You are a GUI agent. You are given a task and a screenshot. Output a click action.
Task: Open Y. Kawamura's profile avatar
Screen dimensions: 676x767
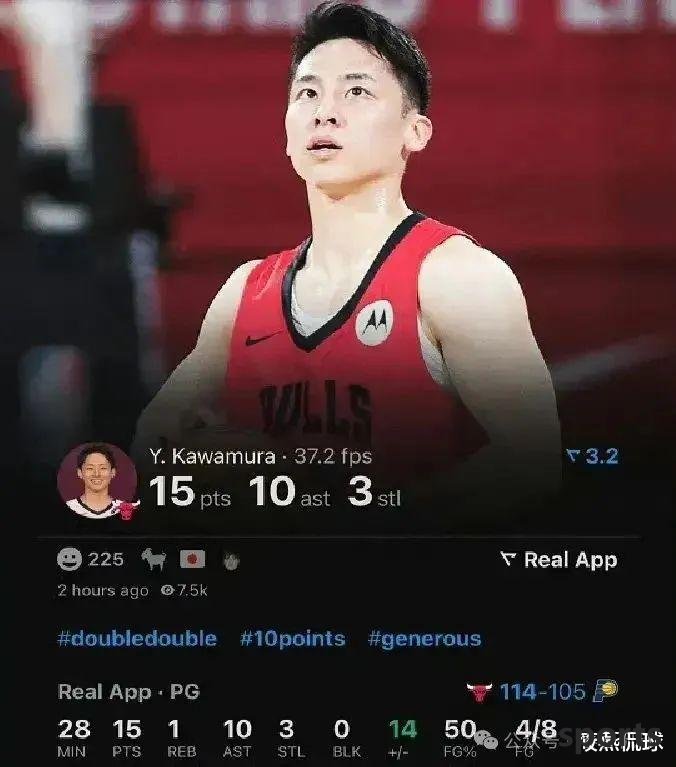point(97,480)
